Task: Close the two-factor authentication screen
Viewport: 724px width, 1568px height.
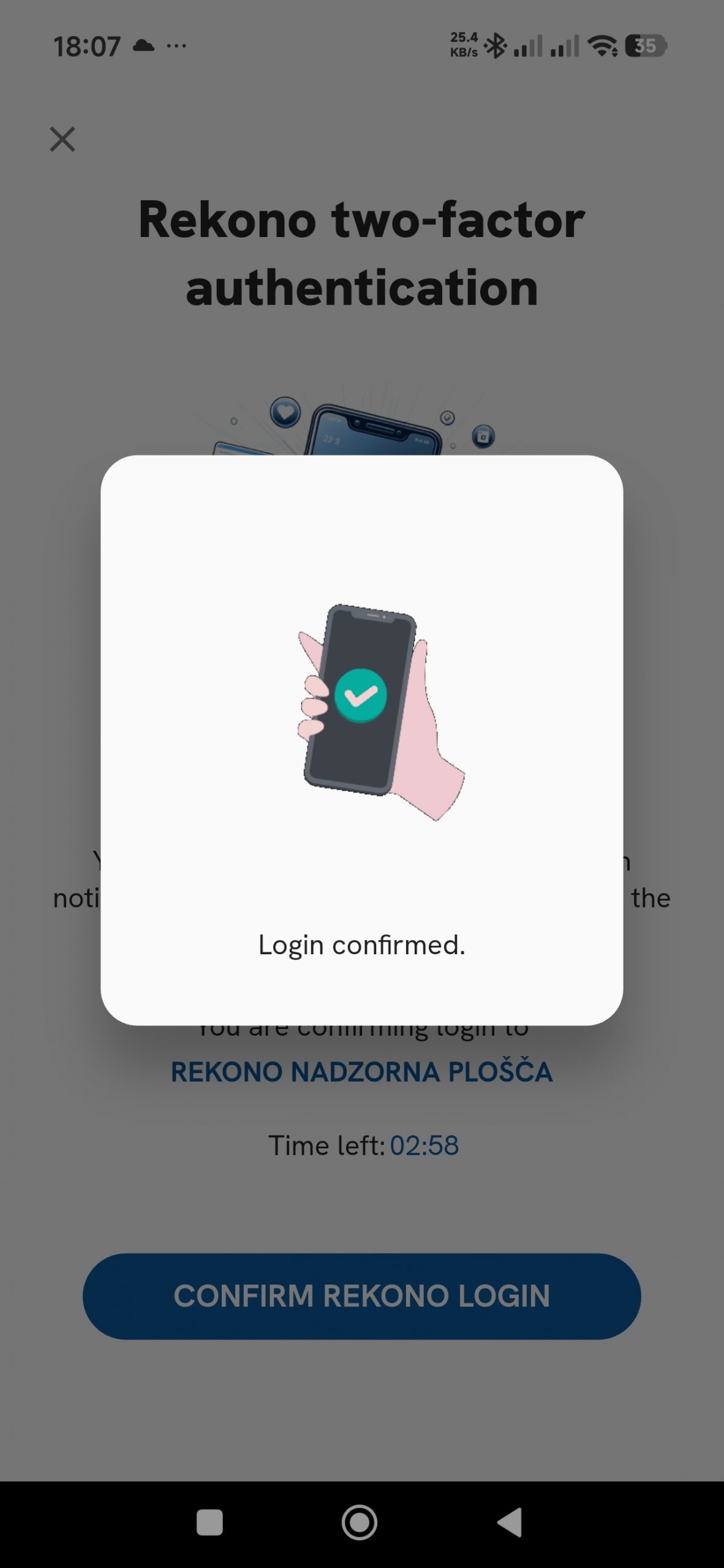Action: 62,139
